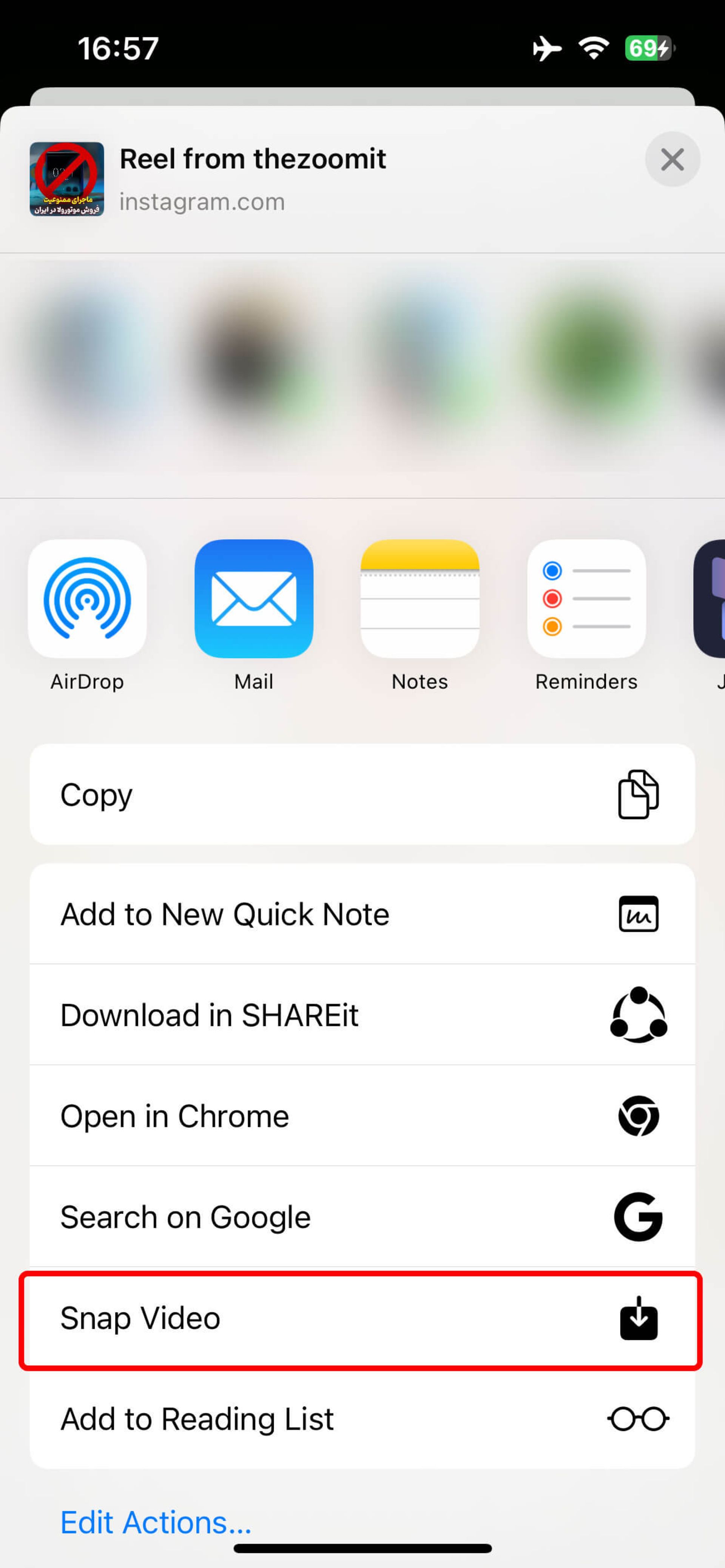Viewport: 725px width, 1568px height.
Task: Open Edit Actions
Action: point(156,1522)
